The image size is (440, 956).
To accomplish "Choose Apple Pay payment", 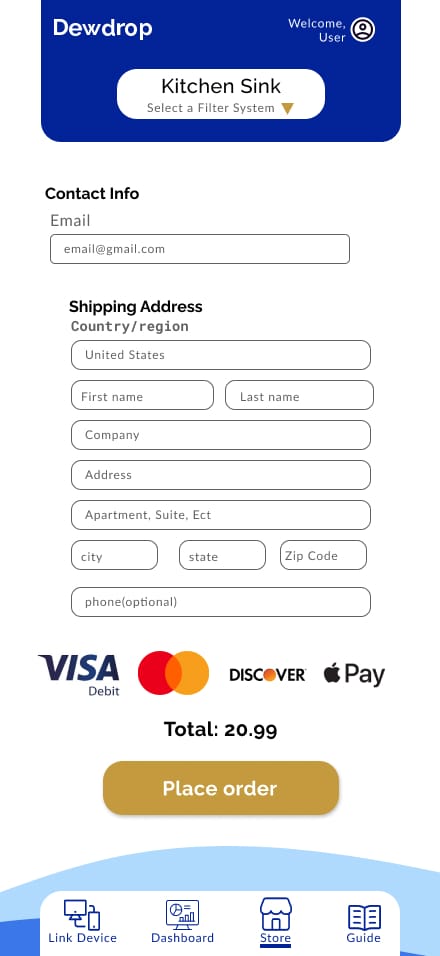I will (x=354, y=674).
